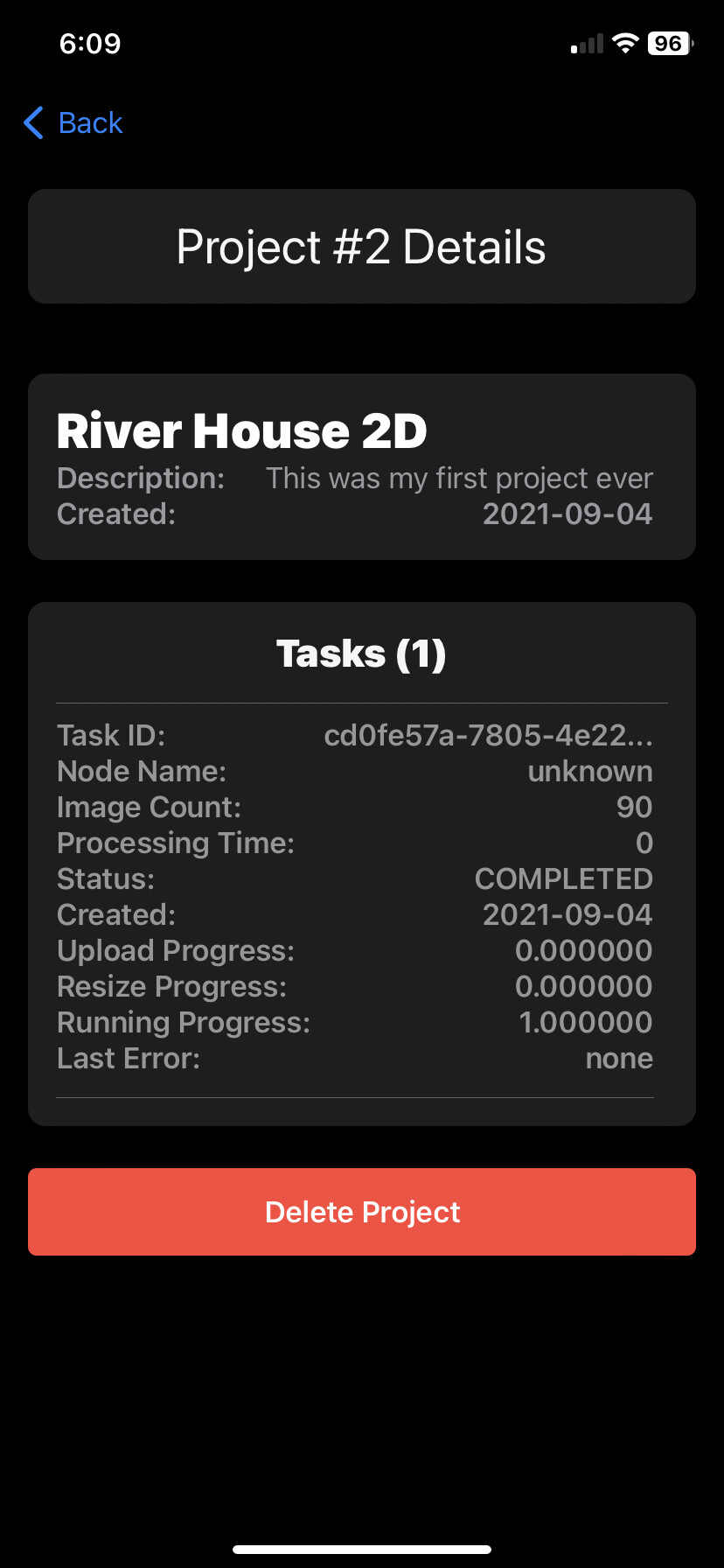The height and width of the screenshot is (1568, 724).
Task: Tap the Back link
Action: point(90,122)
